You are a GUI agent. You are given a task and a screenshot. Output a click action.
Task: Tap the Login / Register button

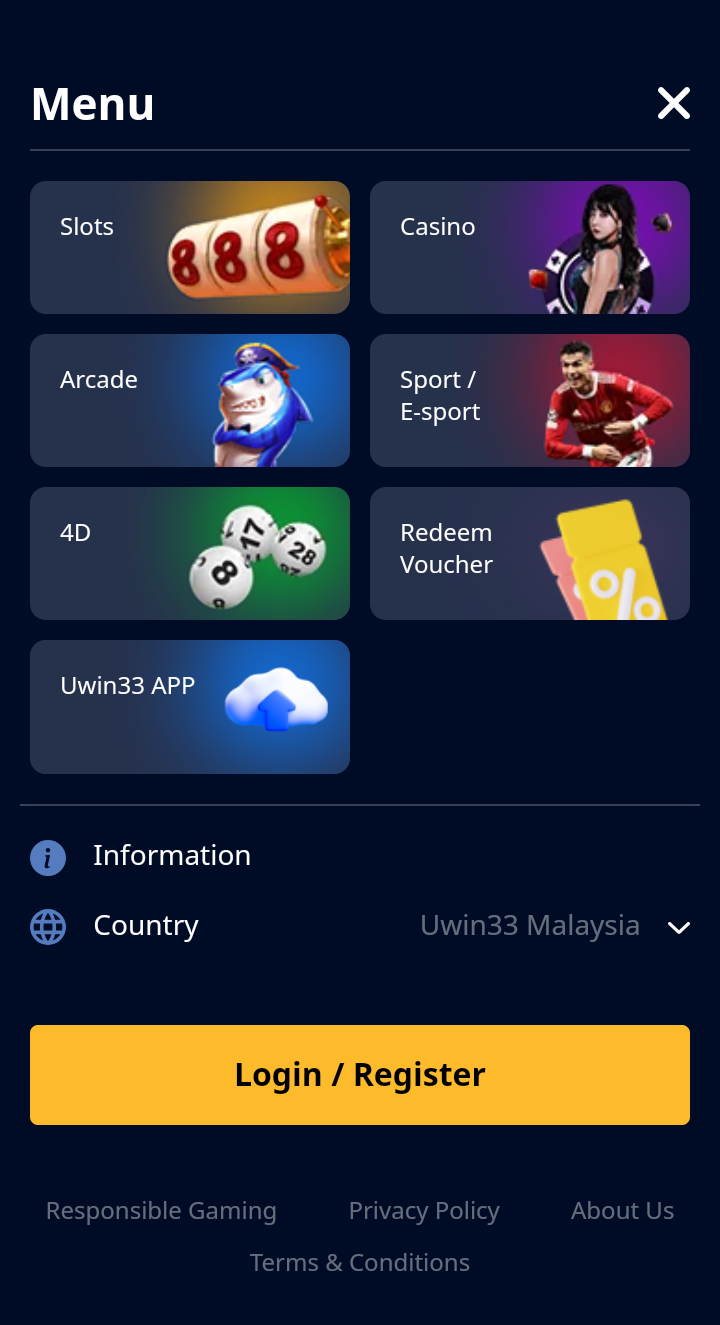(x=360, y=1074)
